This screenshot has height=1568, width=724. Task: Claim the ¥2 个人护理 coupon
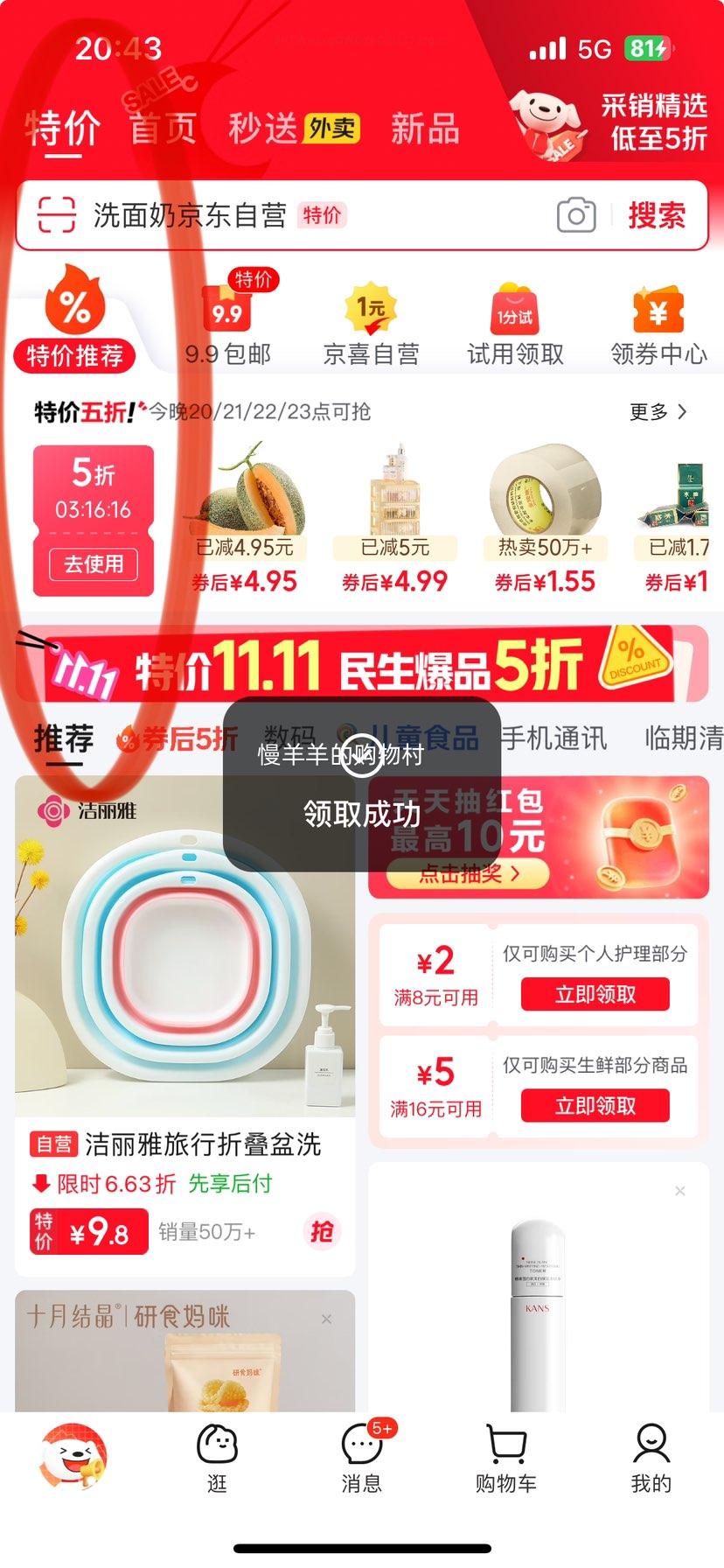tap(595, 994)
